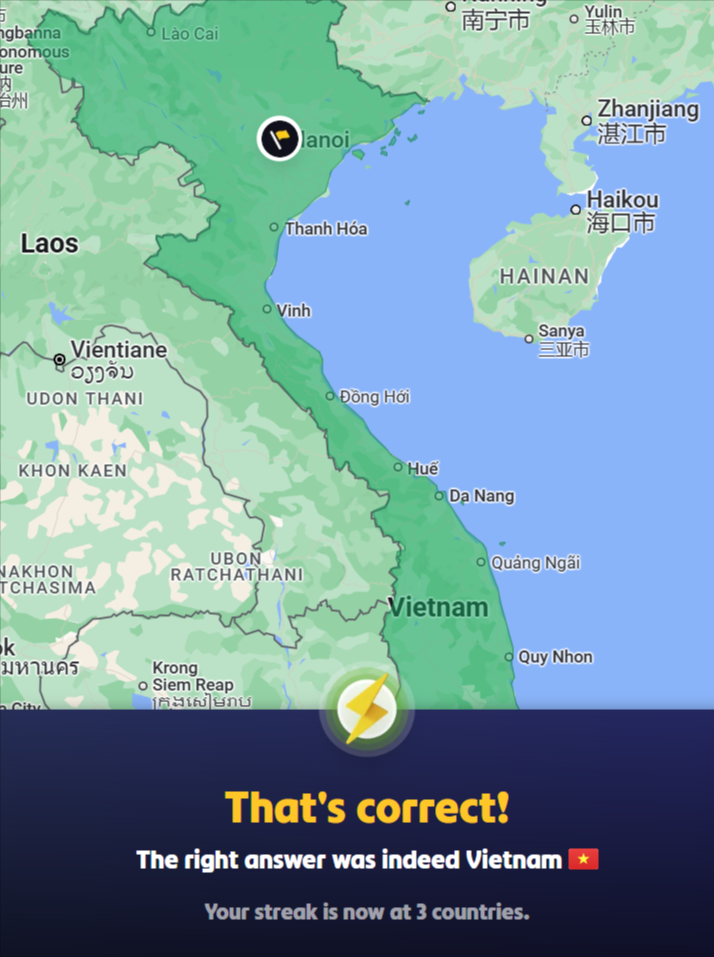This screenshot has height=957, width=714.
Task: Tap the flag marker near Hanoi
Action: click(x=279, y=138)
